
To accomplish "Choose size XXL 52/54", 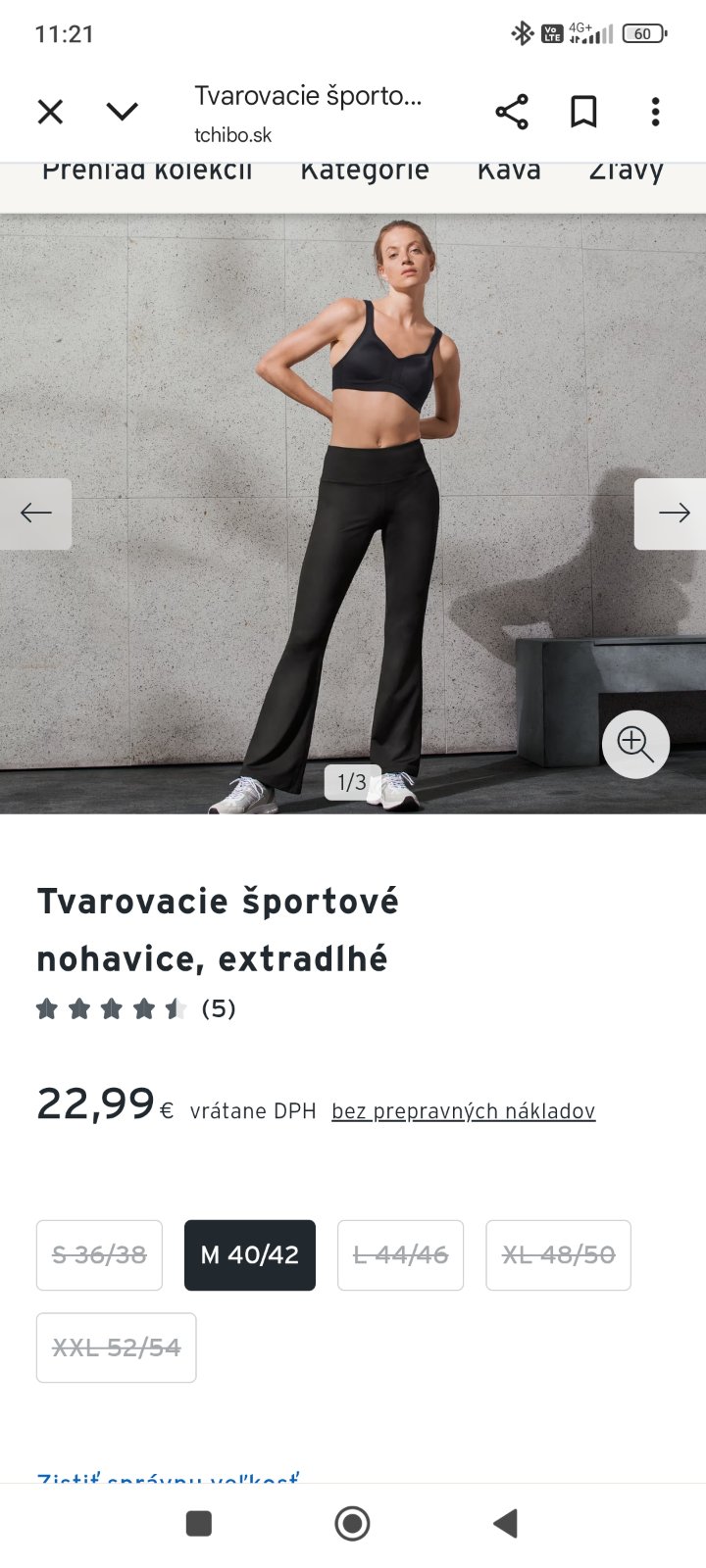I will point(116,1348).
